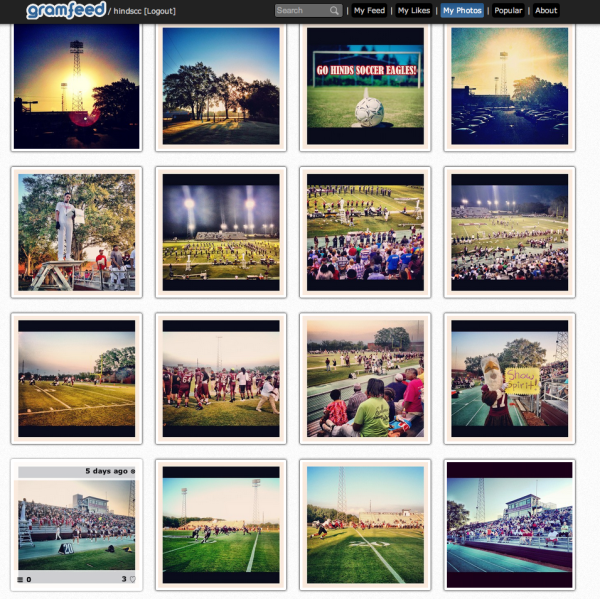This screenshot has width=600, height=599.
Task: Go to My Feed
Action: point(369,10)
